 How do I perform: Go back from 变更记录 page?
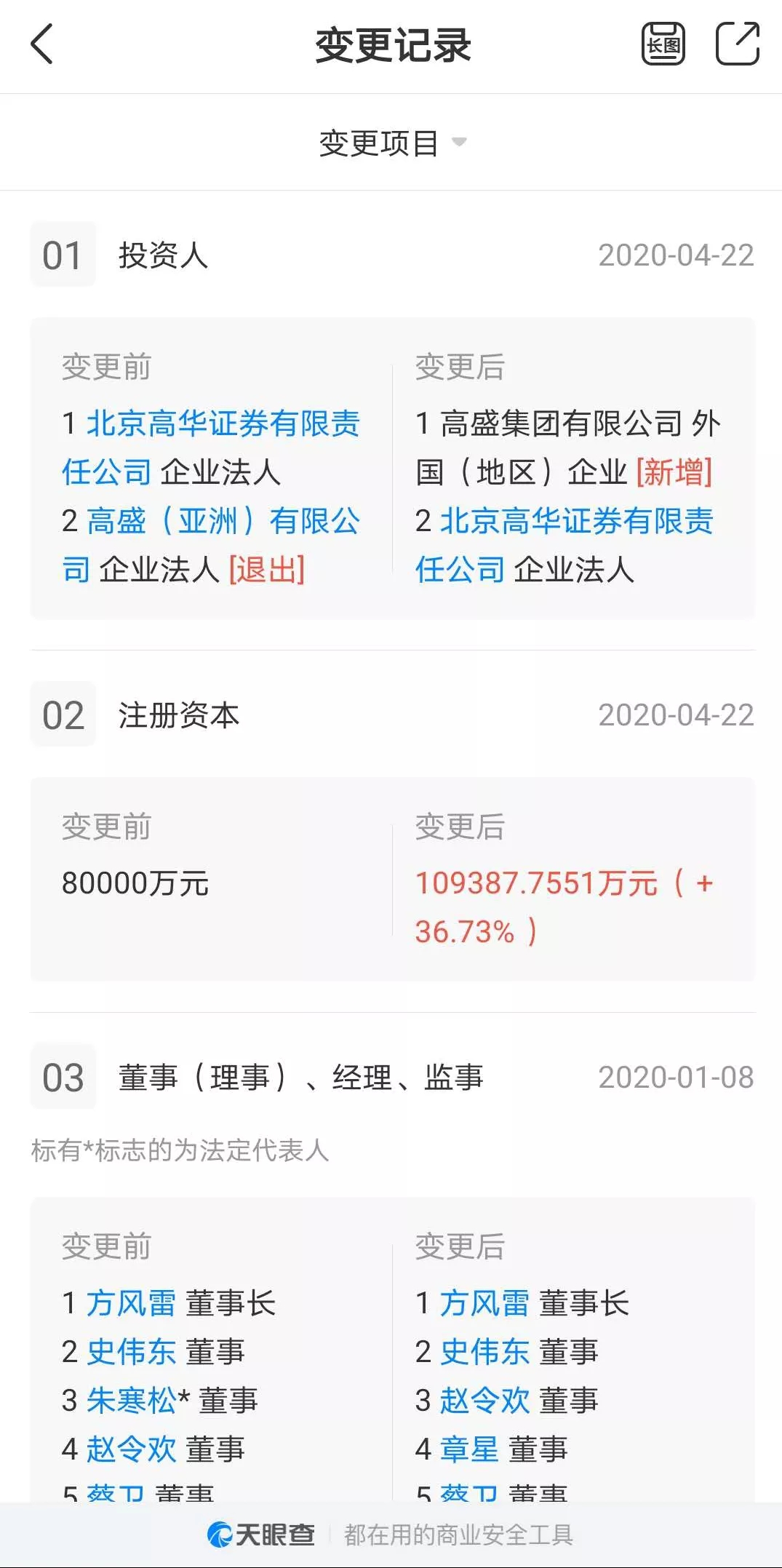click(42, 44)
